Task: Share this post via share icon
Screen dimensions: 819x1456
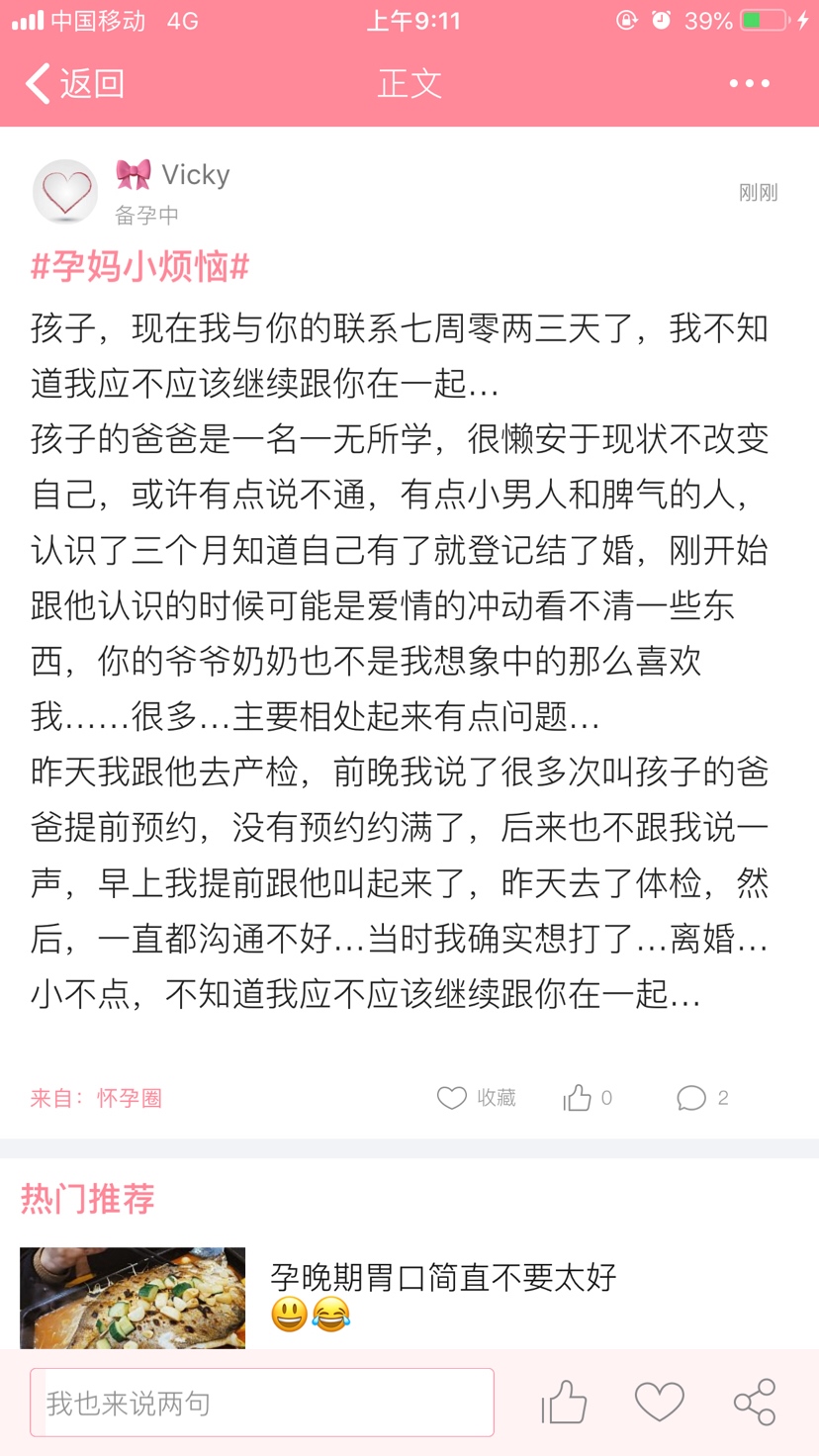Action: click(x=755, y=1403)
